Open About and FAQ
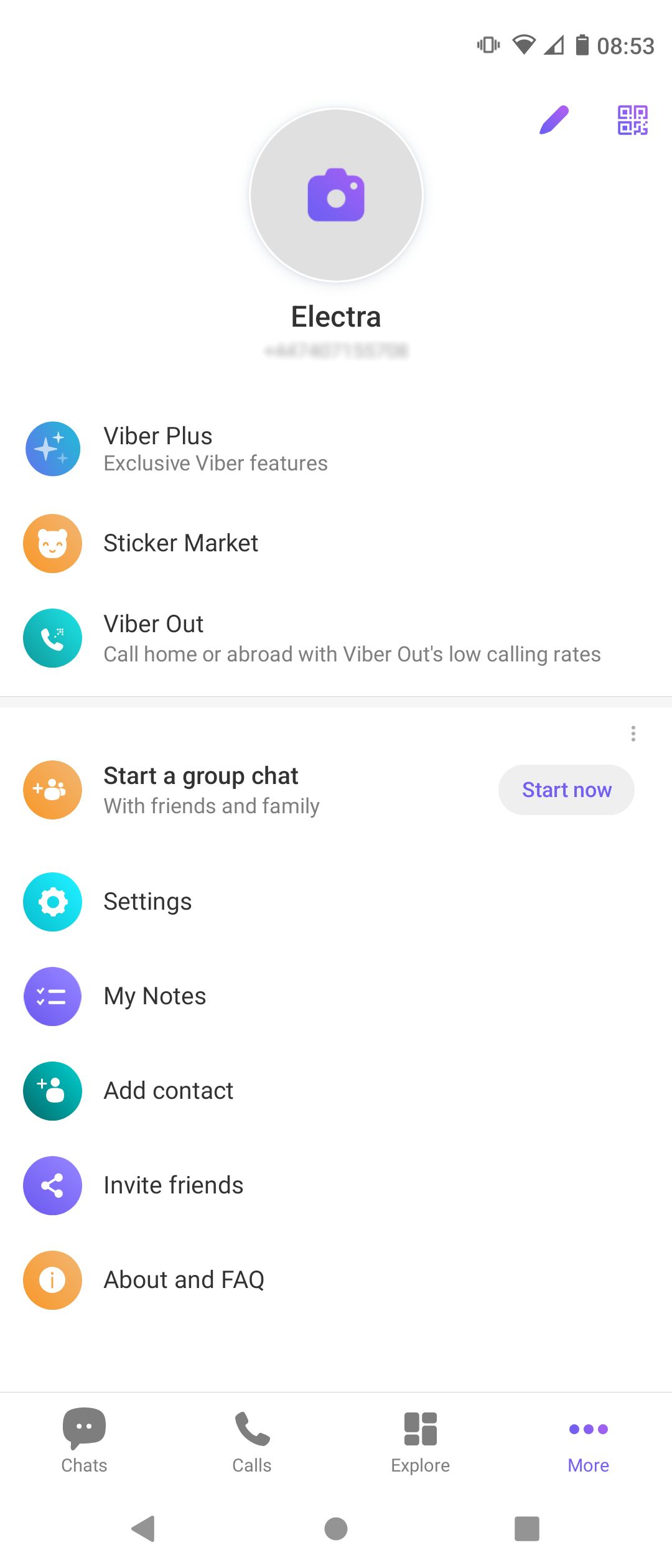Screen dimensions: 672x1568 tap(184, 1279)
